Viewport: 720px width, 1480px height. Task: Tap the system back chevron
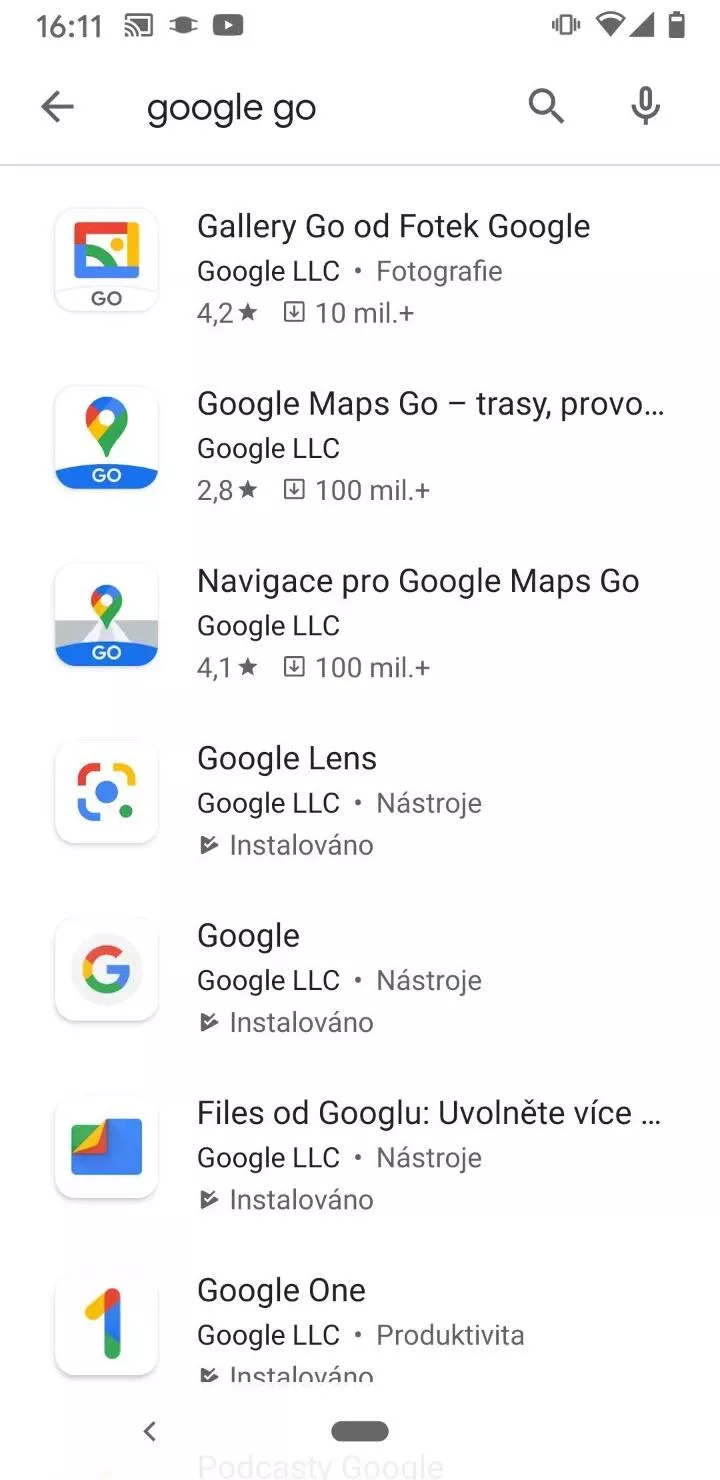pyautogui.click(x=150, y=1431)
